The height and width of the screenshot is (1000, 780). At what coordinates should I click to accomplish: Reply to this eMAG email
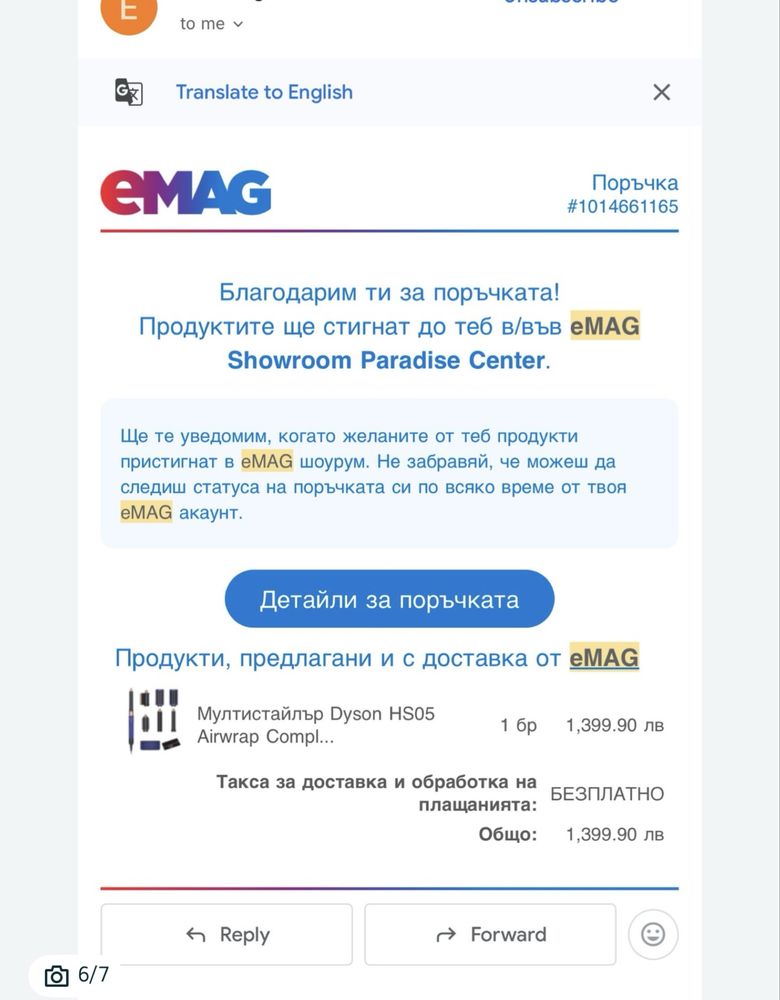pyautogui.click(x=227, y=935)
